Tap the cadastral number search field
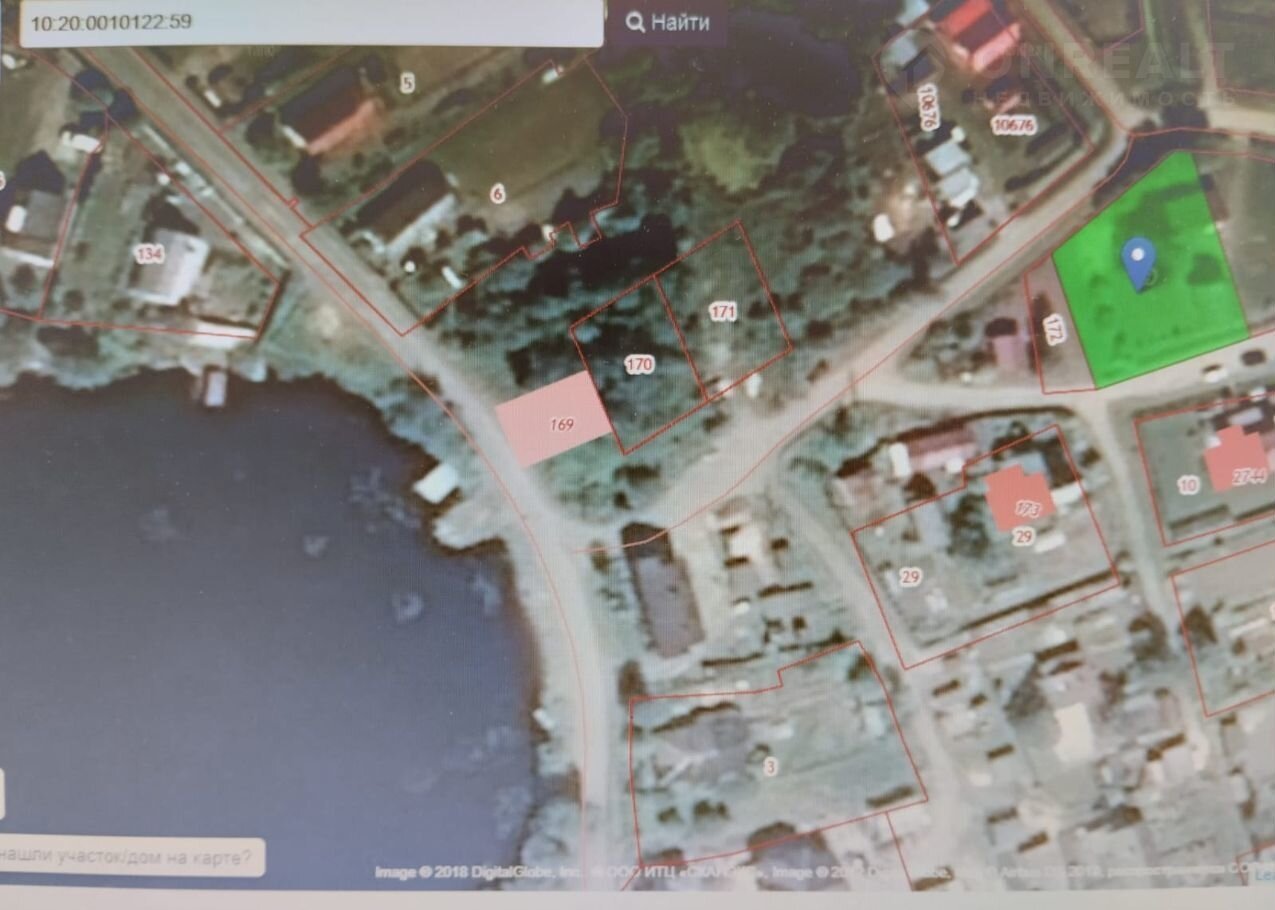This screenshot has width=1275, height=910. point(310,21)
